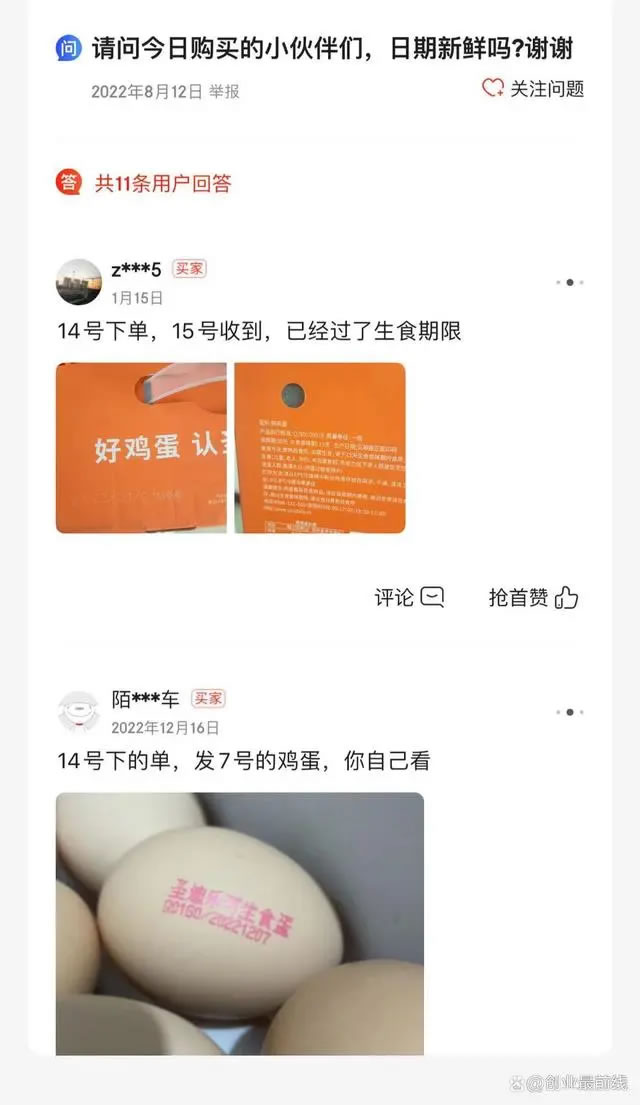
Task: Open overflow menu on 陌***车's answer
Action: [x=569, y=712]
